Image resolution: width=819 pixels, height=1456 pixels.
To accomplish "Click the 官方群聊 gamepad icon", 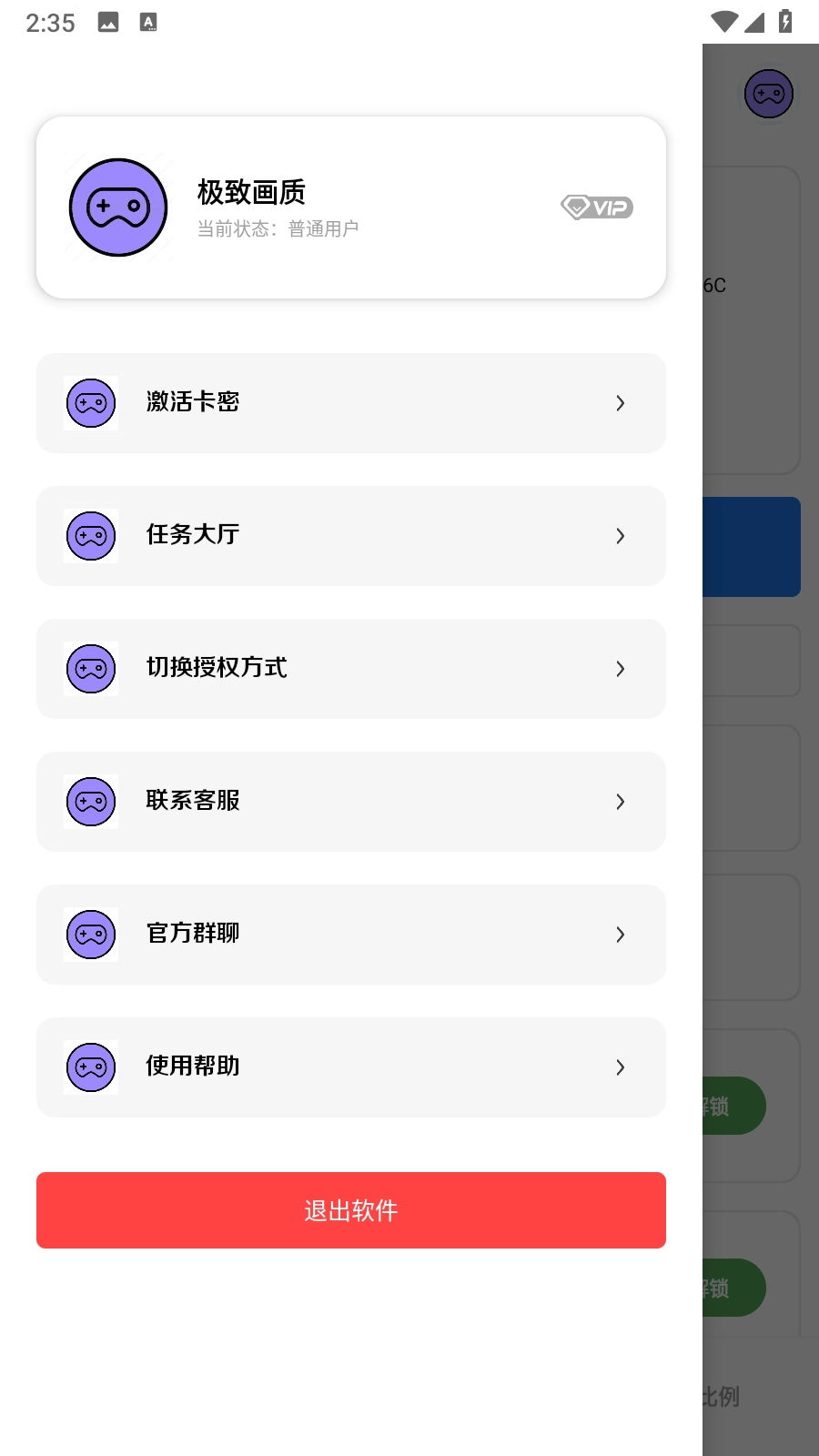I will click(x=91, y=935).
